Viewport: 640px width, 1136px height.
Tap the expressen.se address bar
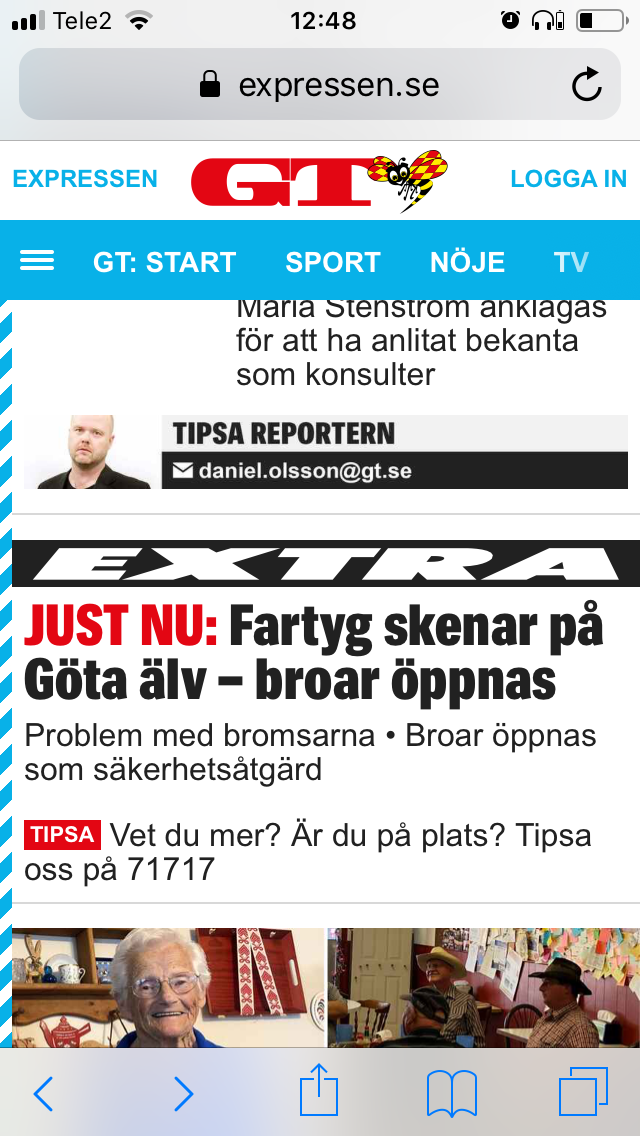coord(320,85)
